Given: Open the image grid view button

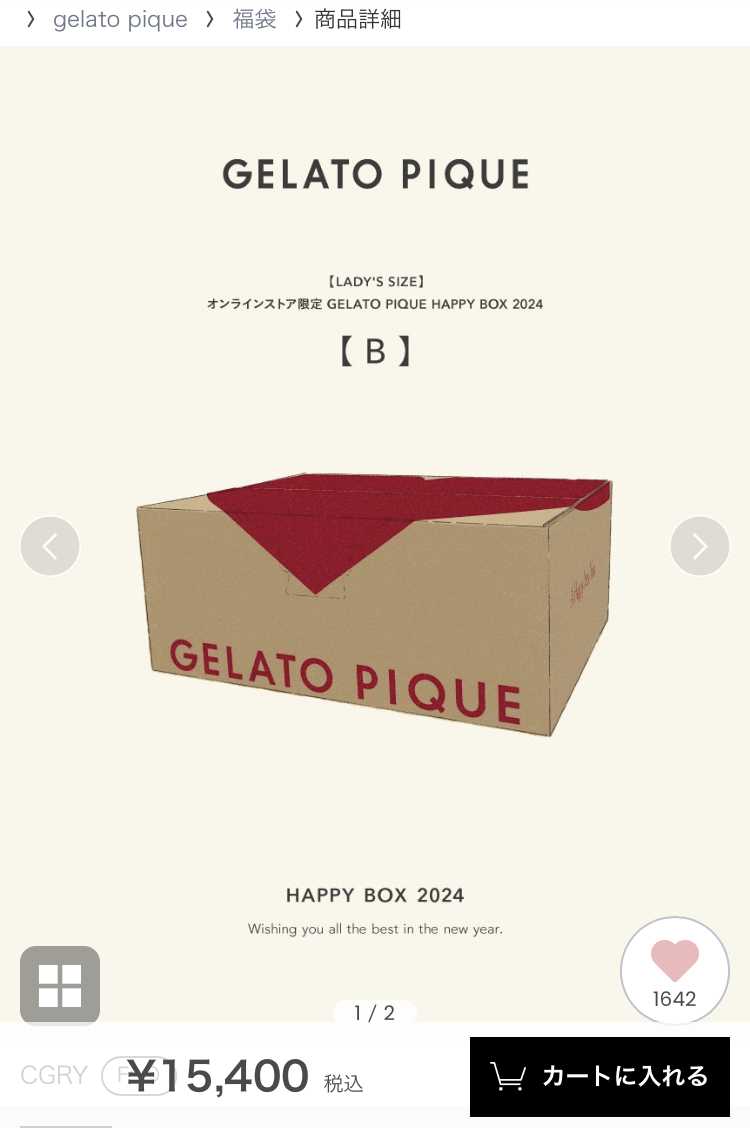Looking at the screenshot, I should 60,985.
